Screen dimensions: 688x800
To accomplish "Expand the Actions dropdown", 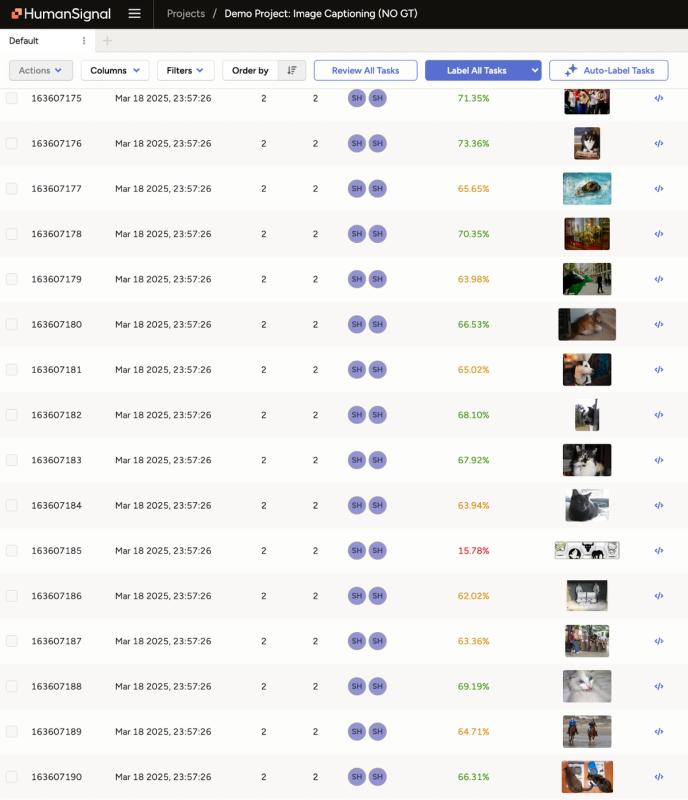I will 41,71.
